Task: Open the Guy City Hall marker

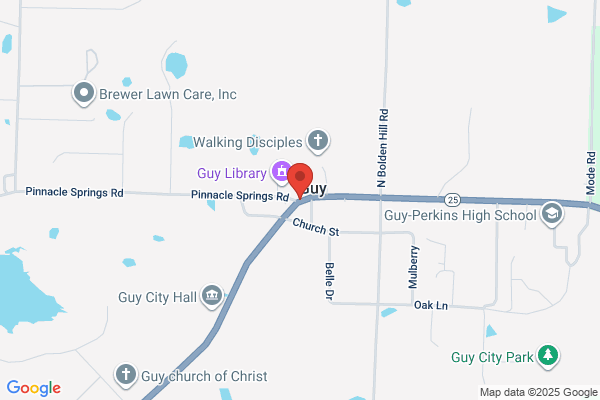Action: pos(212,296)
